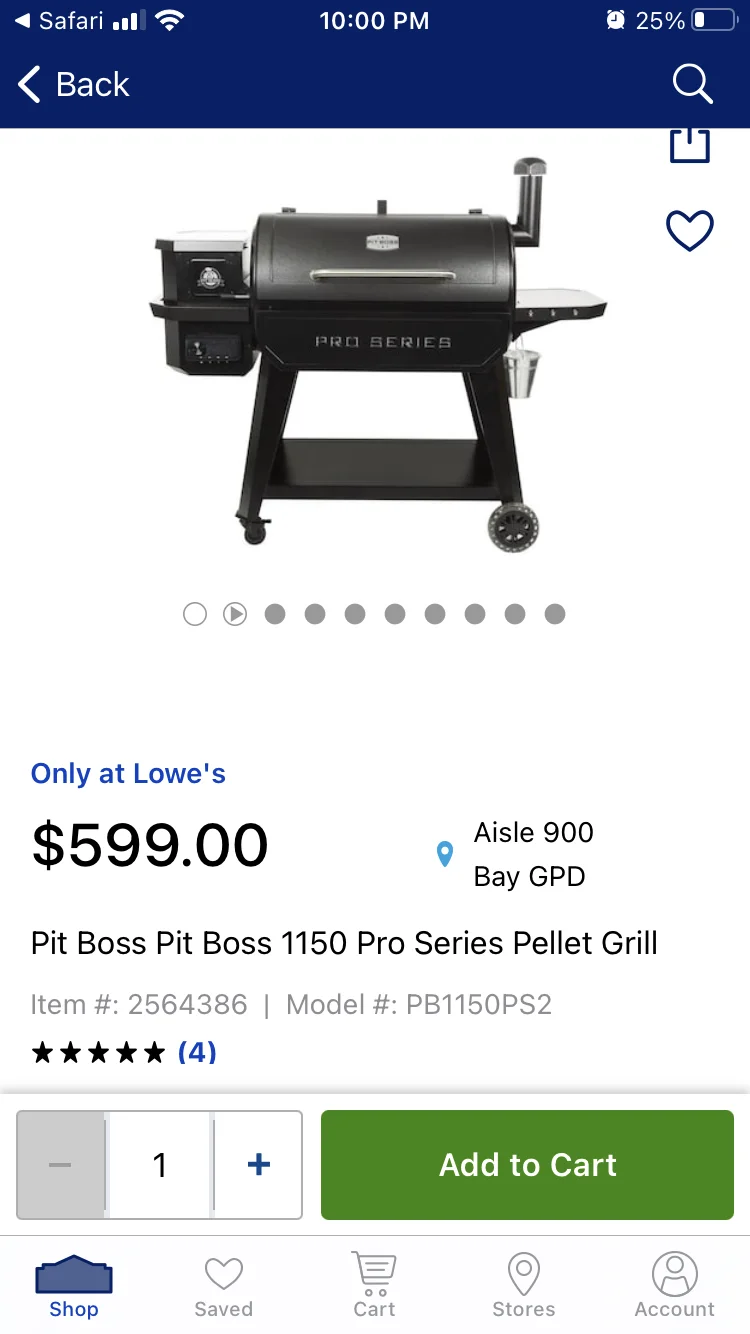Return to Safari via status bar
The height and width of the screenshot is (1334, 750).
(58, 20)
